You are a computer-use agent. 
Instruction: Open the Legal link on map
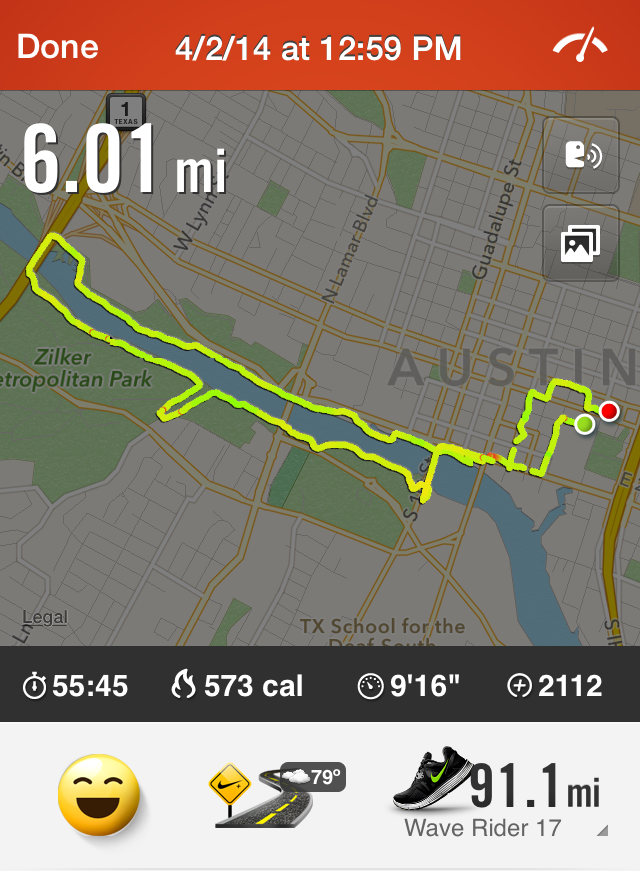pyautogui.click(x=46, y=617)
